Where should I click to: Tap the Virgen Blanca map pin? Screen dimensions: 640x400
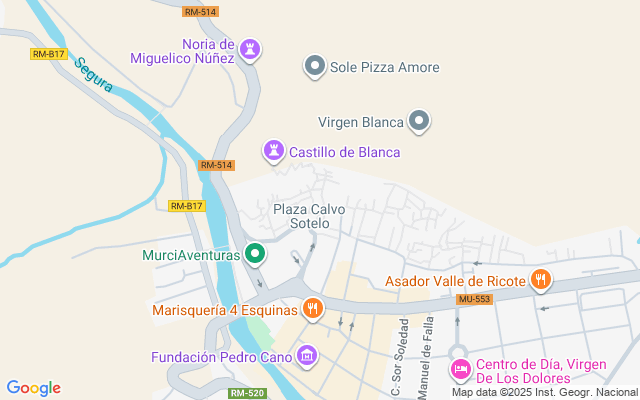click(x=420, y=122)
